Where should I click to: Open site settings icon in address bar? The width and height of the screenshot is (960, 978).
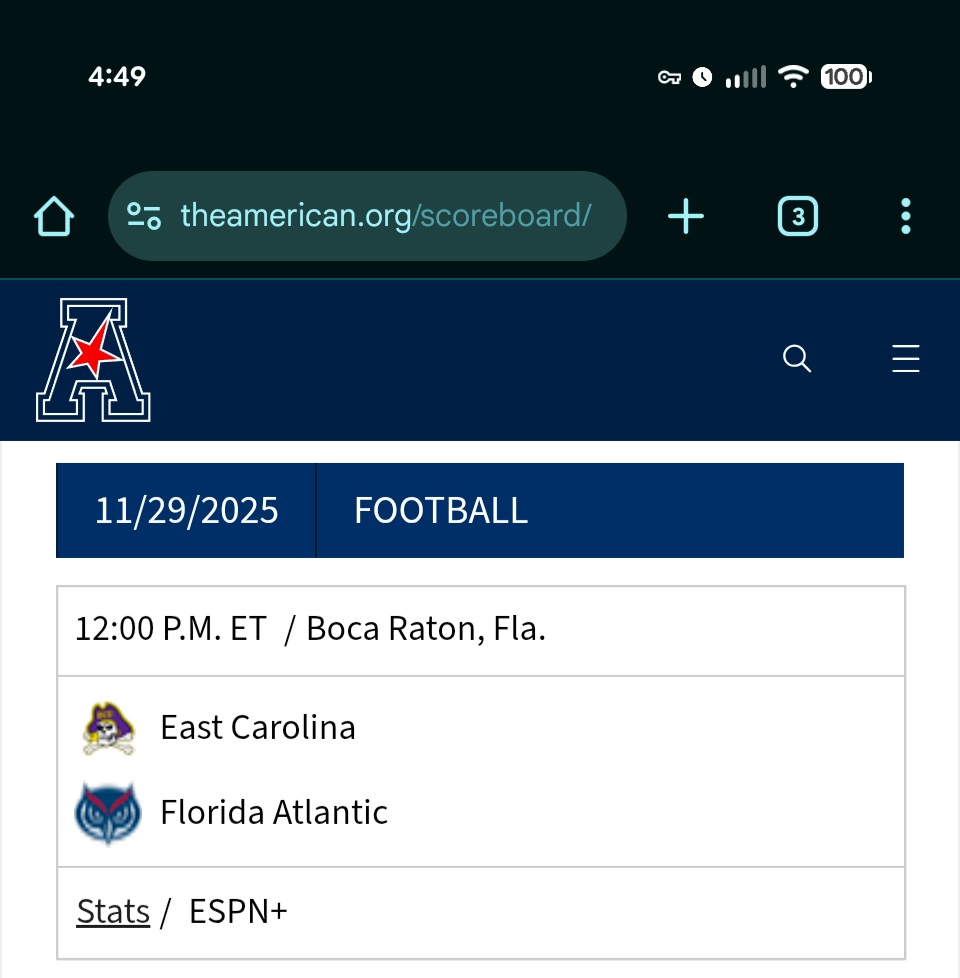[x=144, y=216]
